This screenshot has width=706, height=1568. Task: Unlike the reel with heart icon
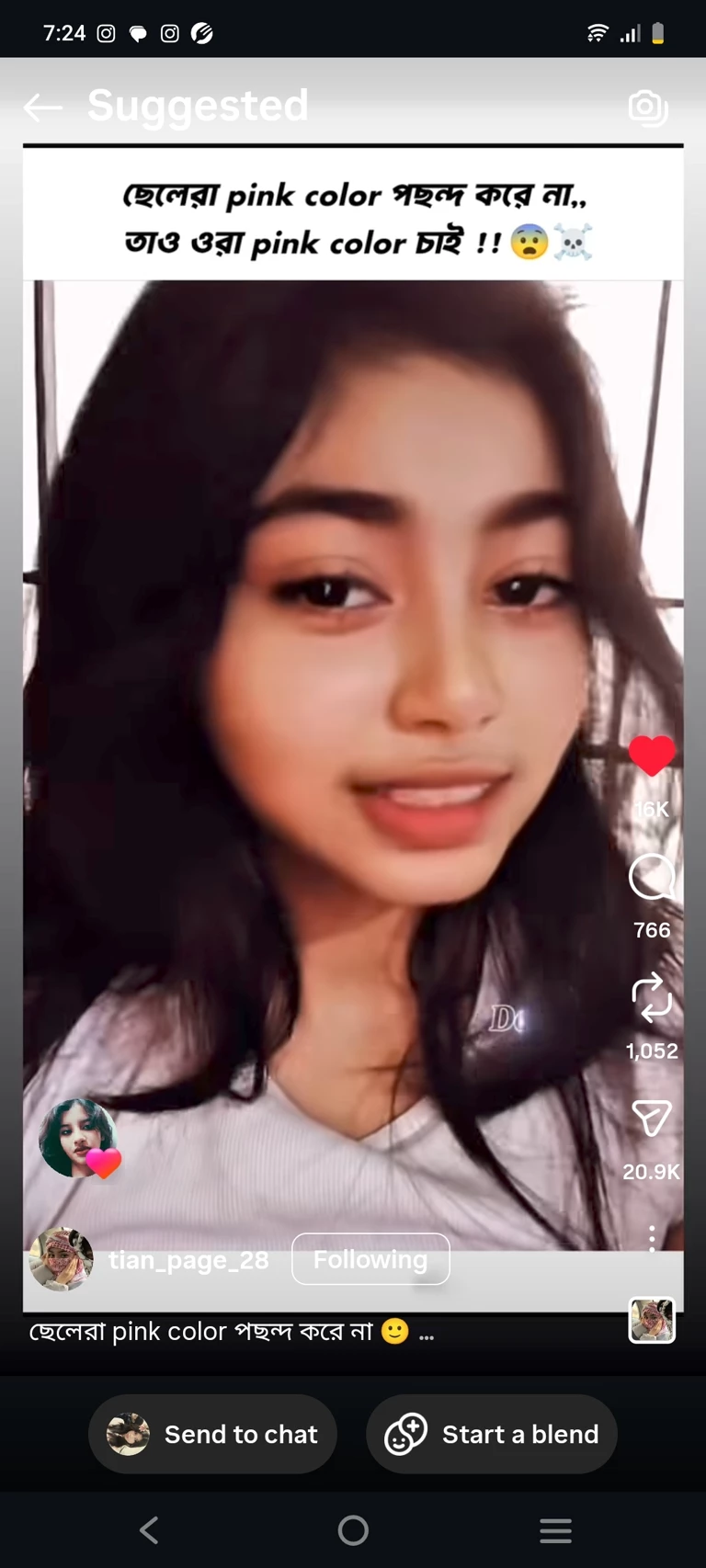point(652,756)
